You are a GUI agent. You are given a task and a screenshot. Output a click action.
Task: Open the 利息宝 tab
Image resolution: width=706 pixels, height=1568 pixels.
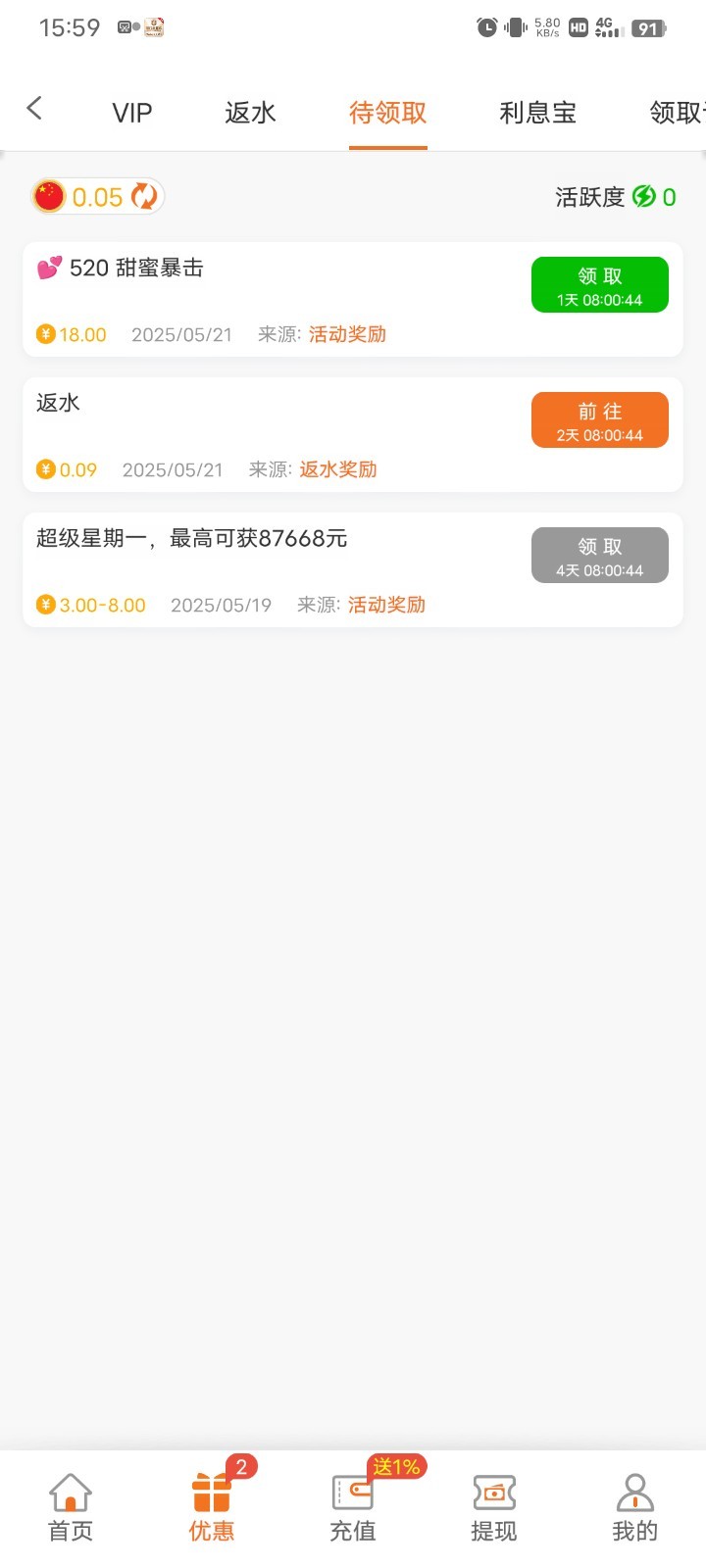coord(537,113)
